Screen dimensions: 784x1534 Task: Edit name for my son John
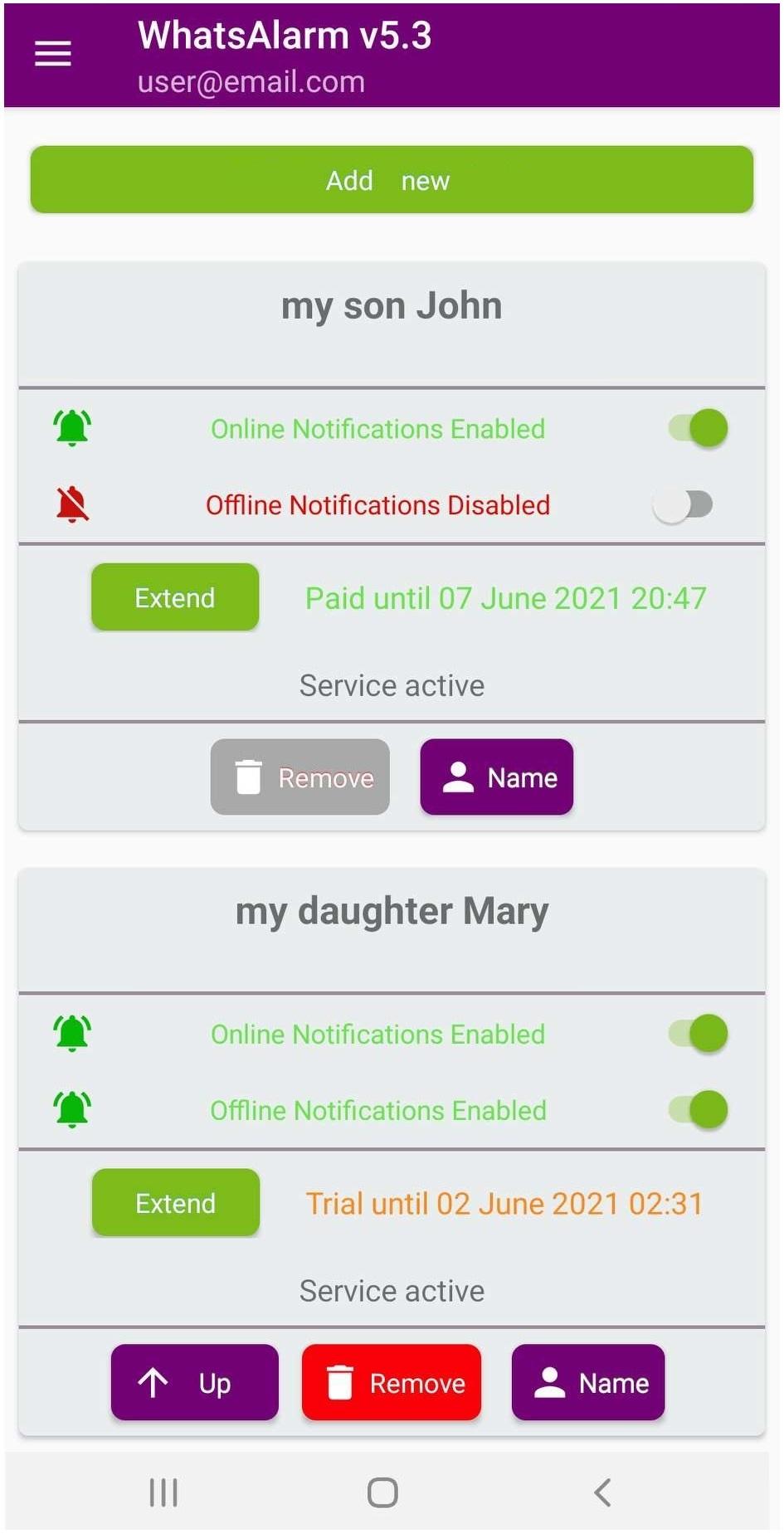tap(496, 777)
